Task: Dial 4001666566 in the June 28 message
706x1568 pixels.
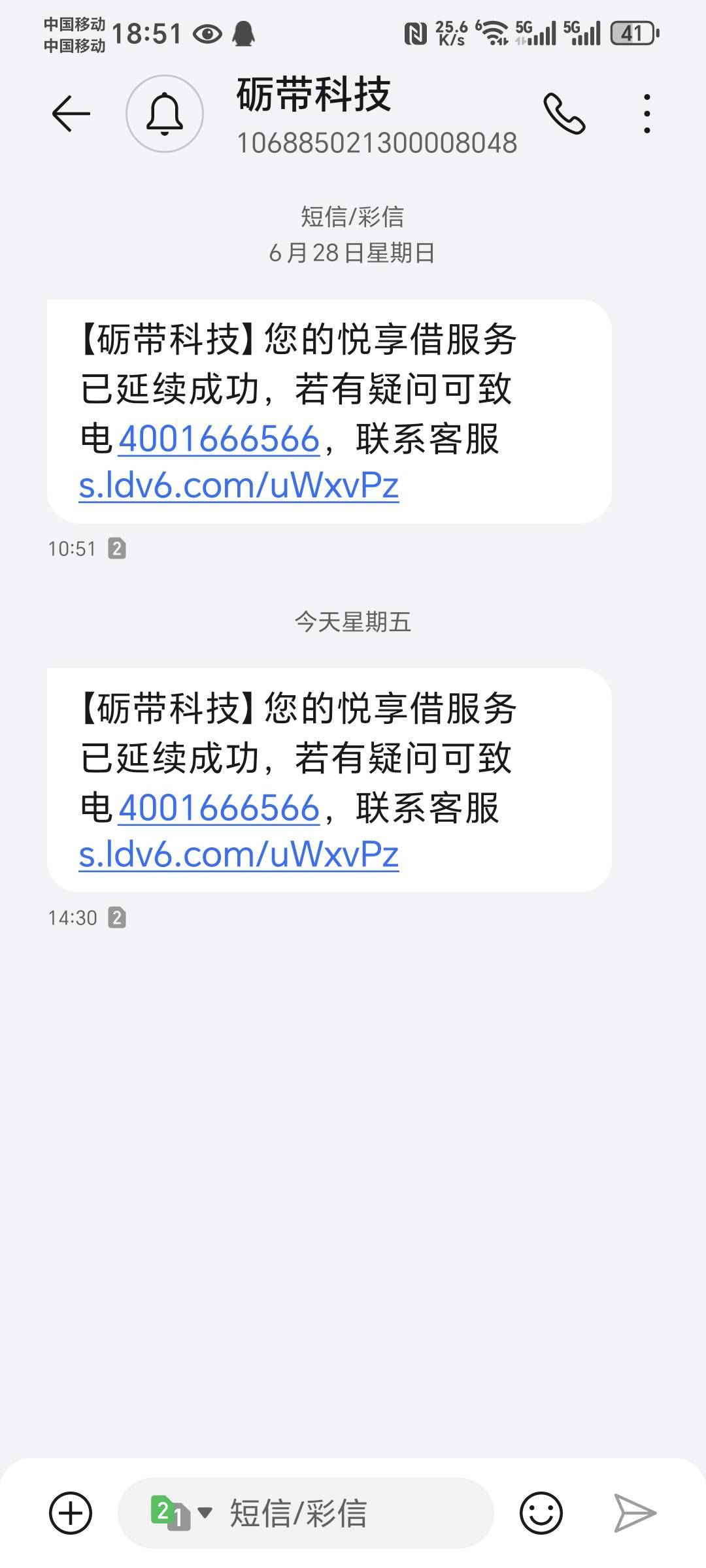Action: point(218,438)
